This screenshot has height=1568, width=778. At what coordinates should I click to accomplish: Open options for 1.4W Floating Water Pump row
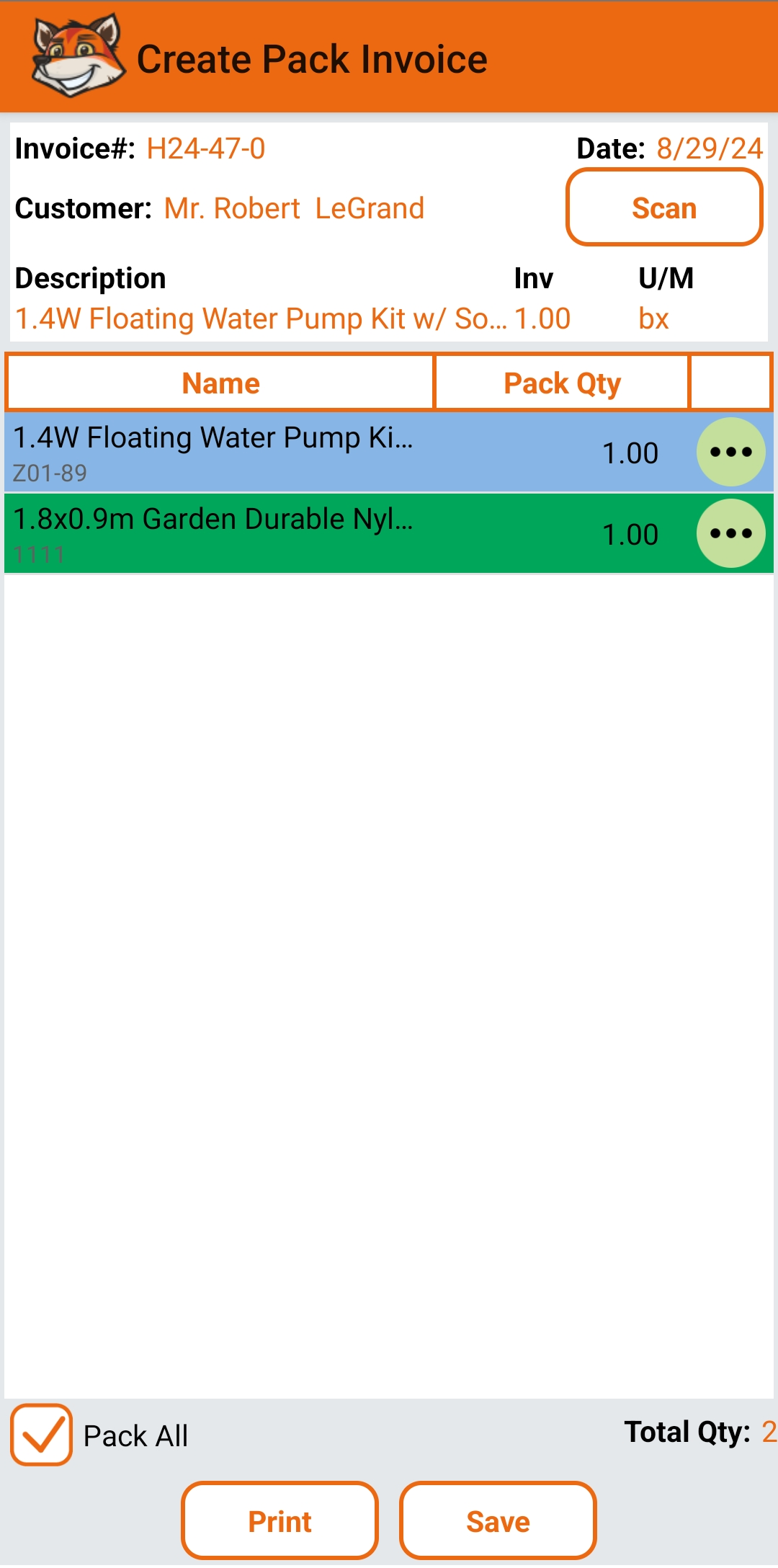pos(730,452)
